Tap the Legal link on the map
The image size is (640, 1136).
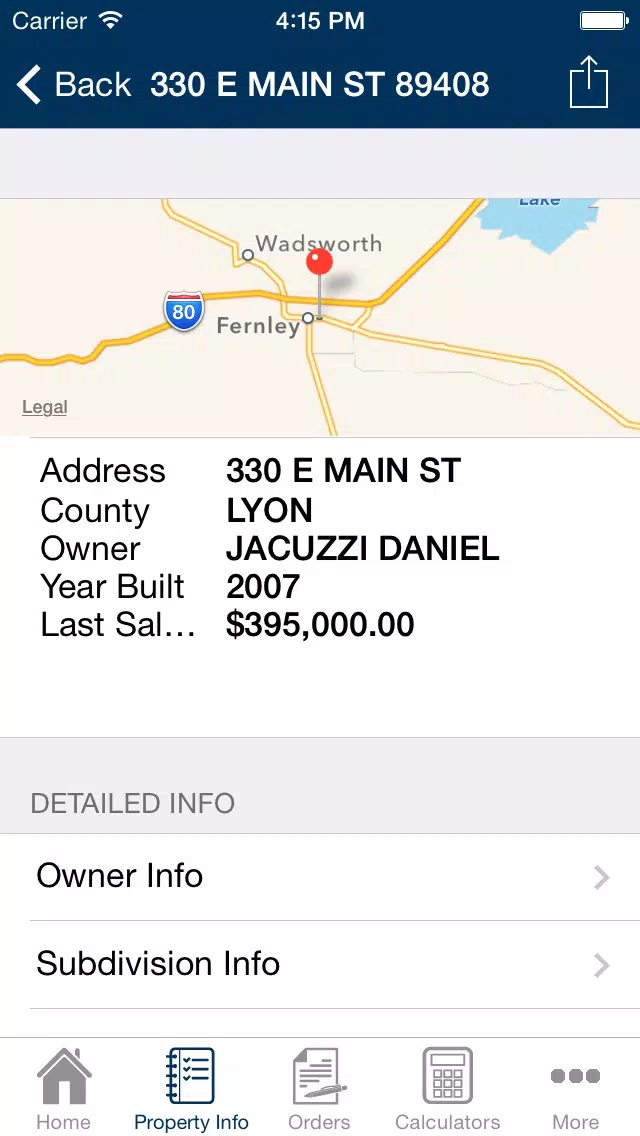[x=44, y=407]
